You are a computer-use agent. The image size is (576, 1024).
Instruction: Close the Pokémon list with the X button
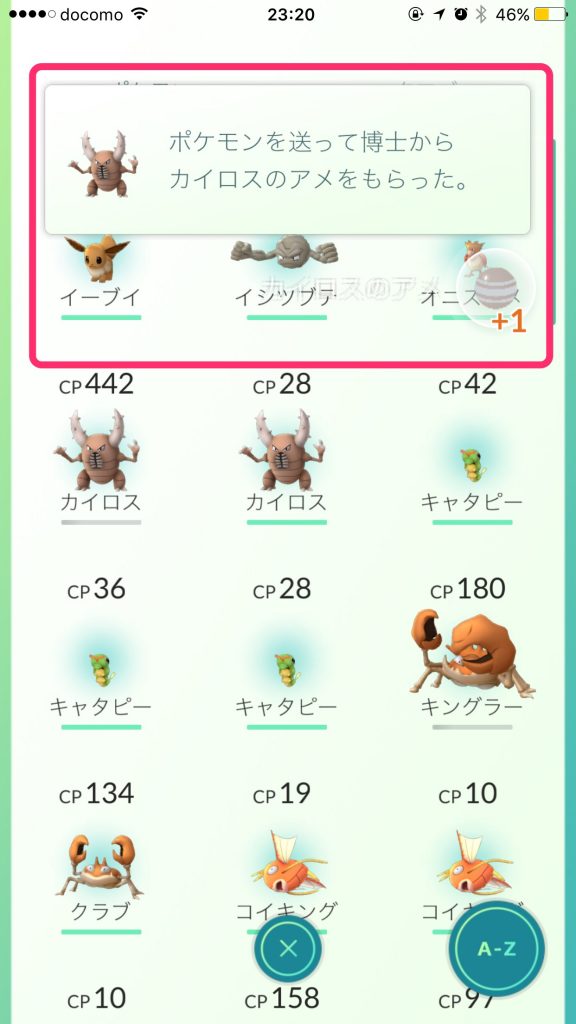point(288,948)
